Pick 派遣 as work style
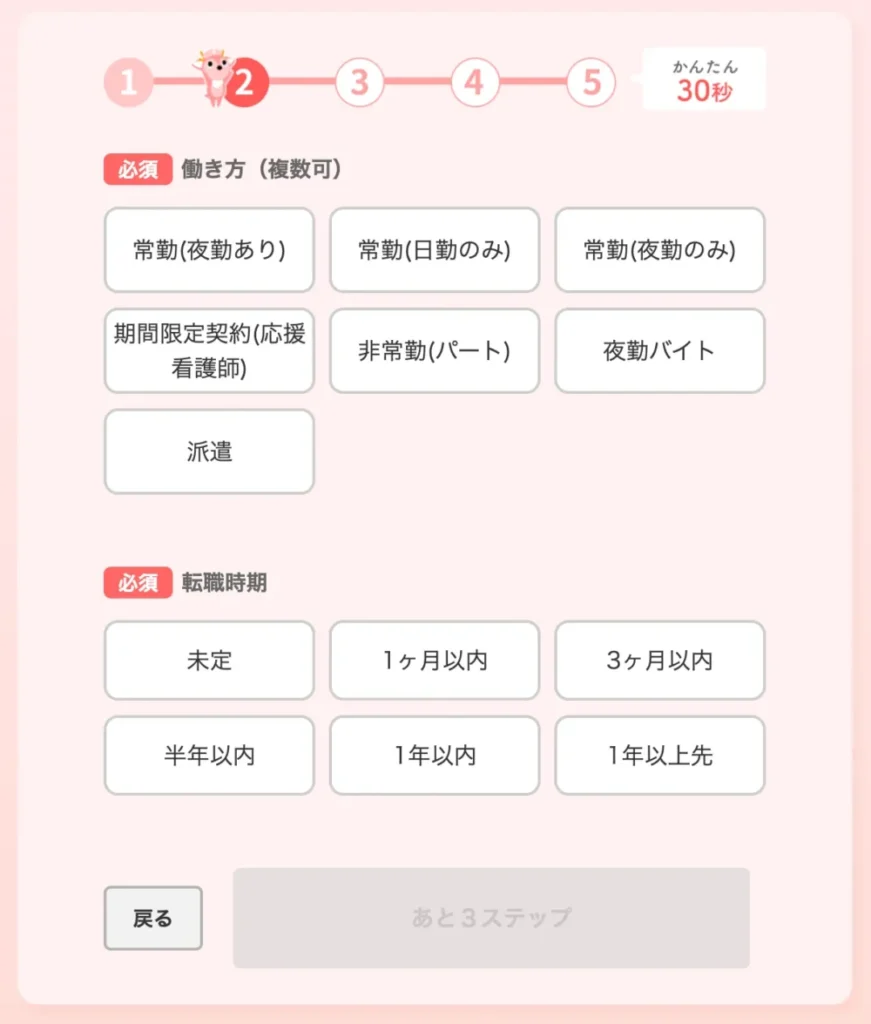The width and height of the screenshot is (871, 1024). pyautogui.click(x=209, y=451)
